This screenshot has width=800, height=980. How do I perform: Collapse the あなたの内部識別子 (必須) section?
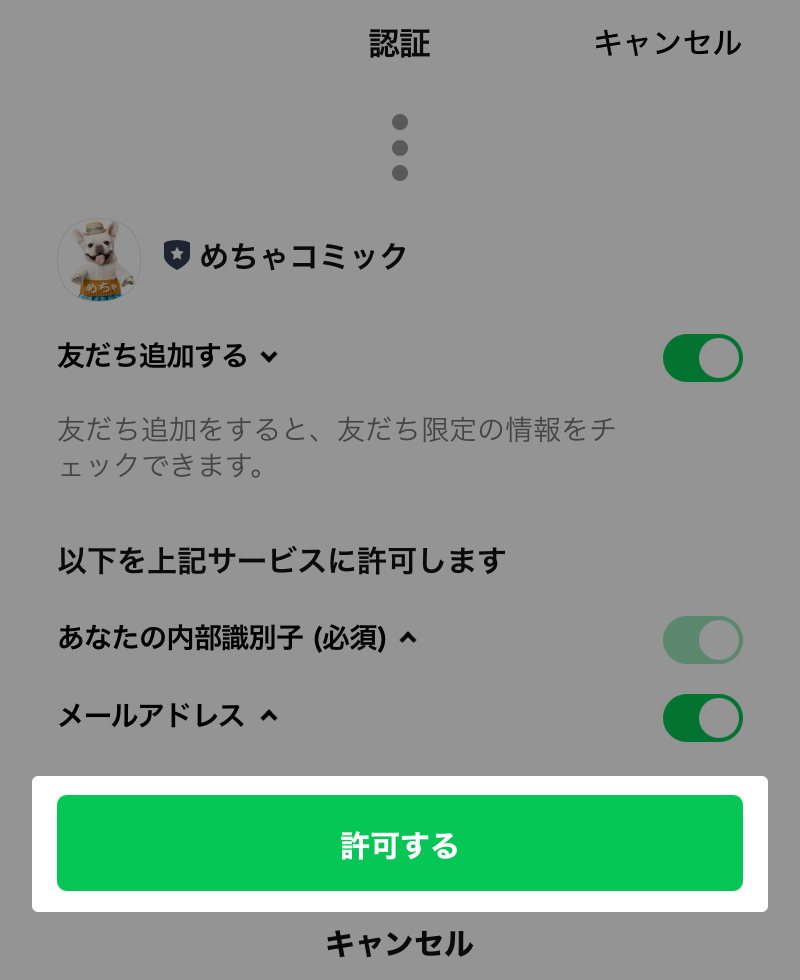408,638
